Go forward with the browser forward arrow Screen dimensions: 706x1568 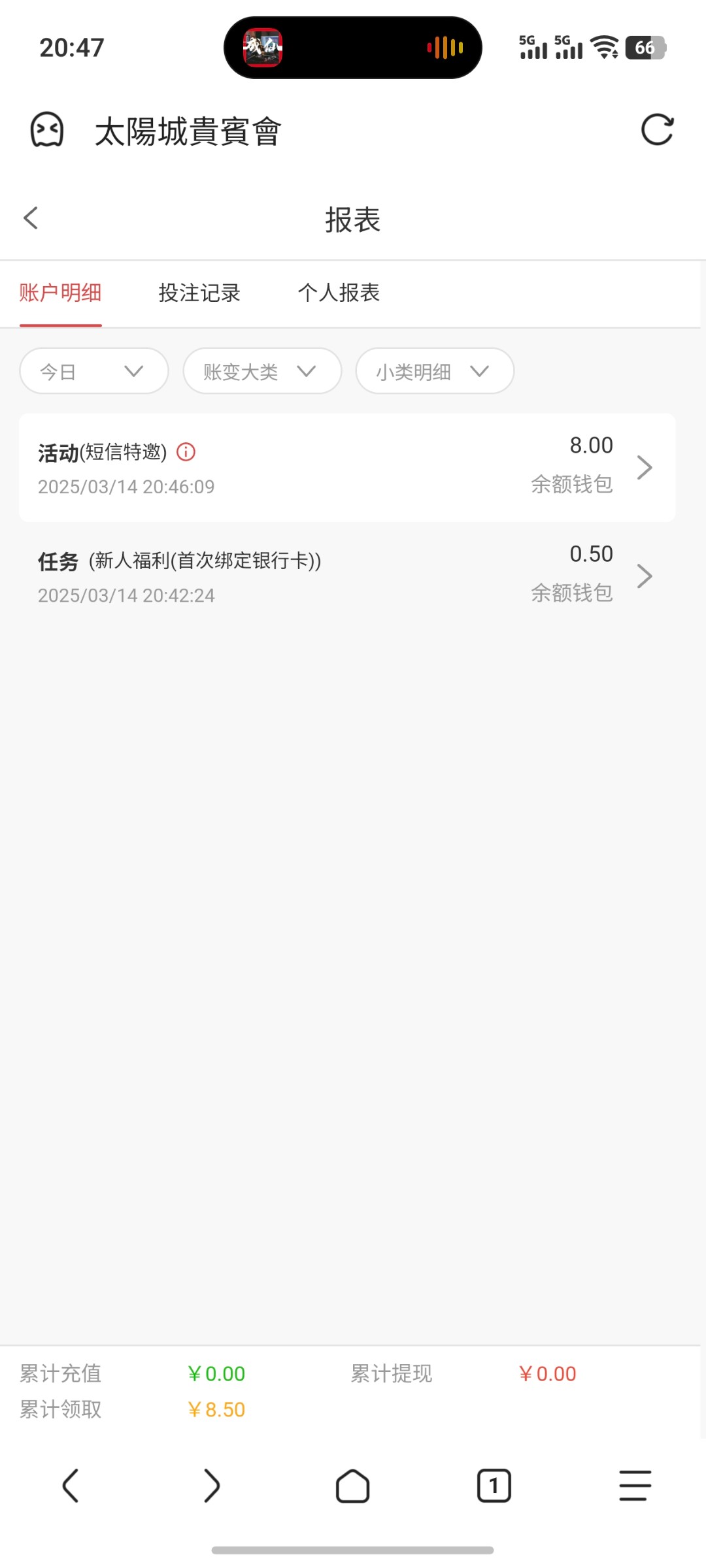[x=212, y=1486]
